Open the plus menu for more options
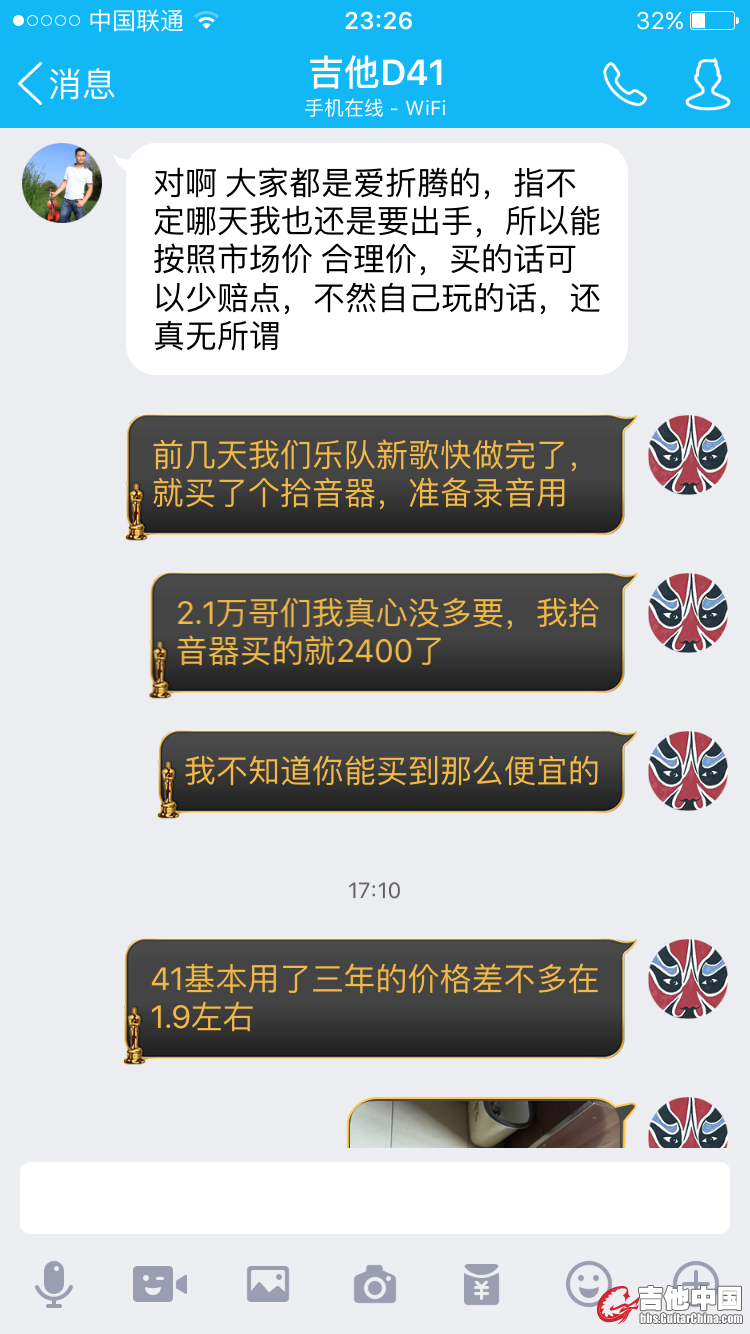750x1334 pixels. (694, 1279)
